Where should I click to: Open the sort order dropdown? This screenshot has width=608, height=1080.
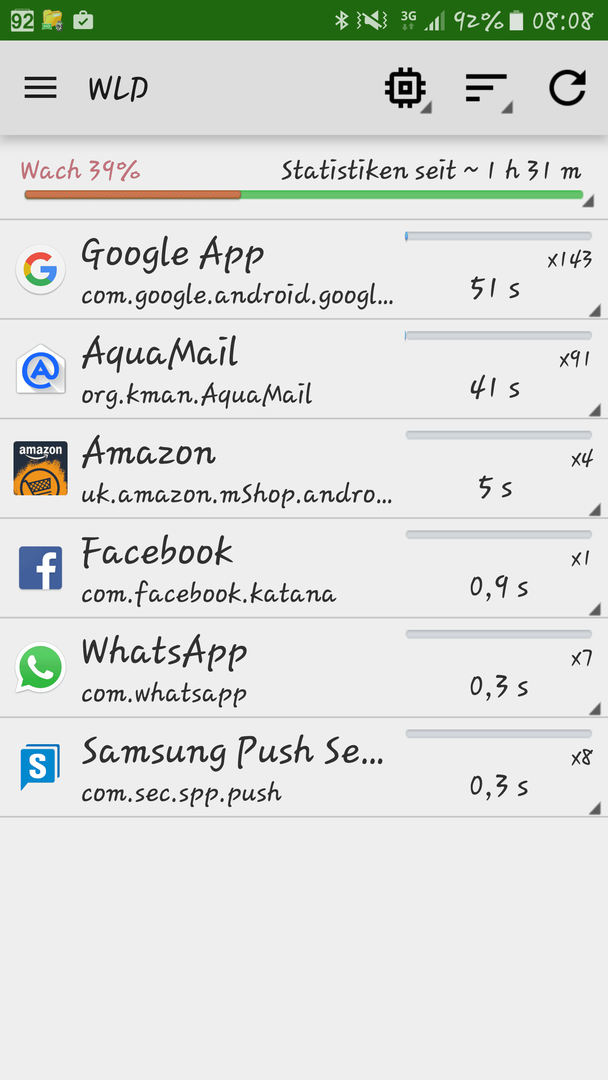(487, 88)
